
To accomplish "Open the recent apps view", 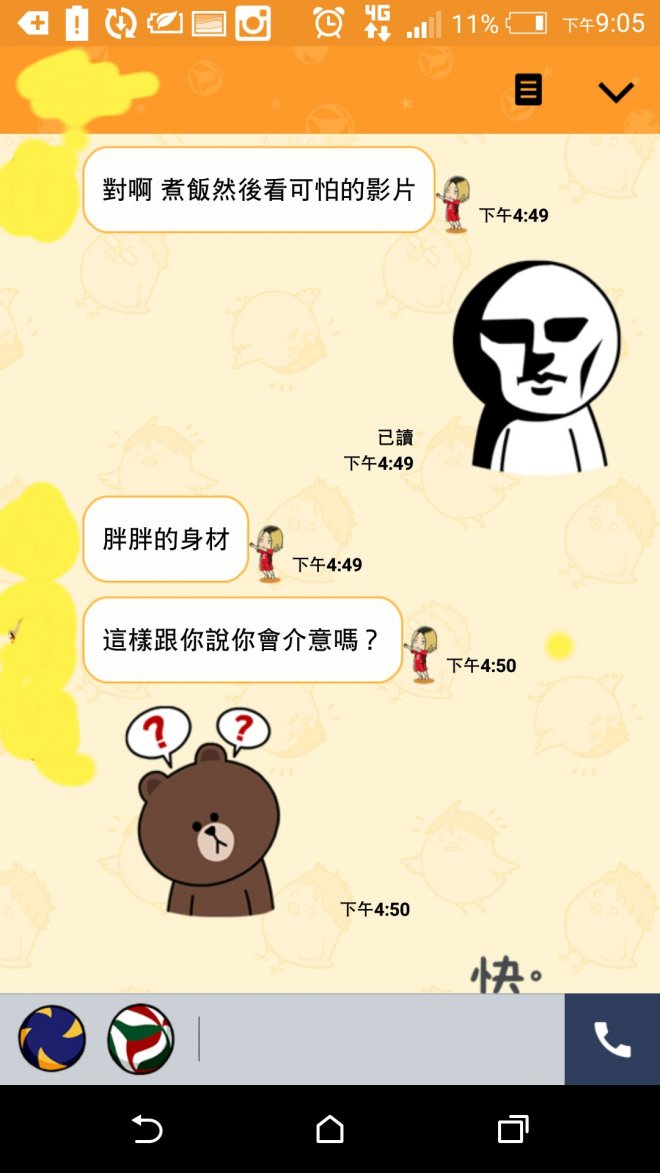I will pyautogui.click(x=513, y=1129).
